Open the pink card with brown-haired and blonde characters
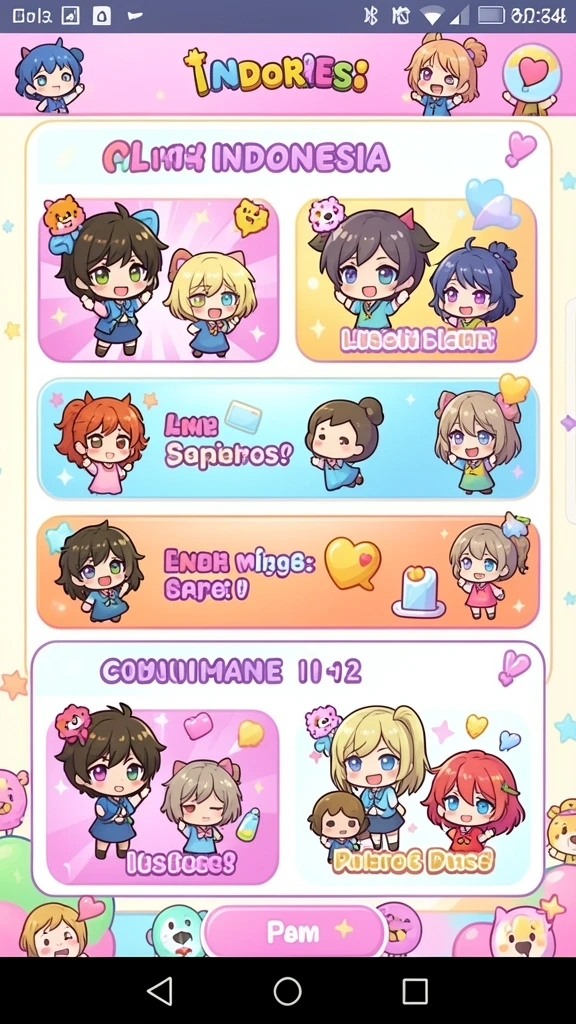Image resolution: width=576 pixels, height=1024 pixels. [159, 280]
